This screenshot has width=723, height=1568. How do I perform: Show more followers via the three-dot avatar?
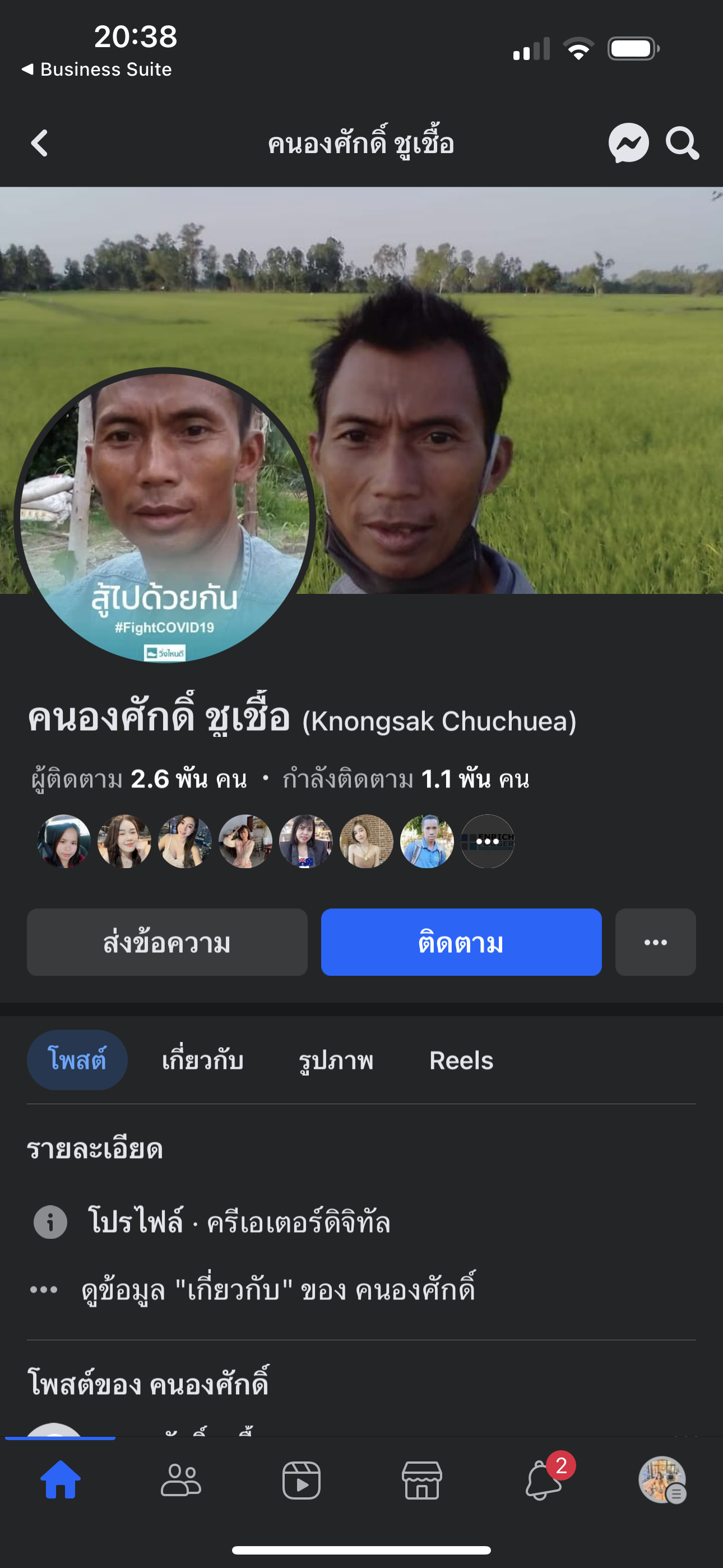tap(488, 841)
